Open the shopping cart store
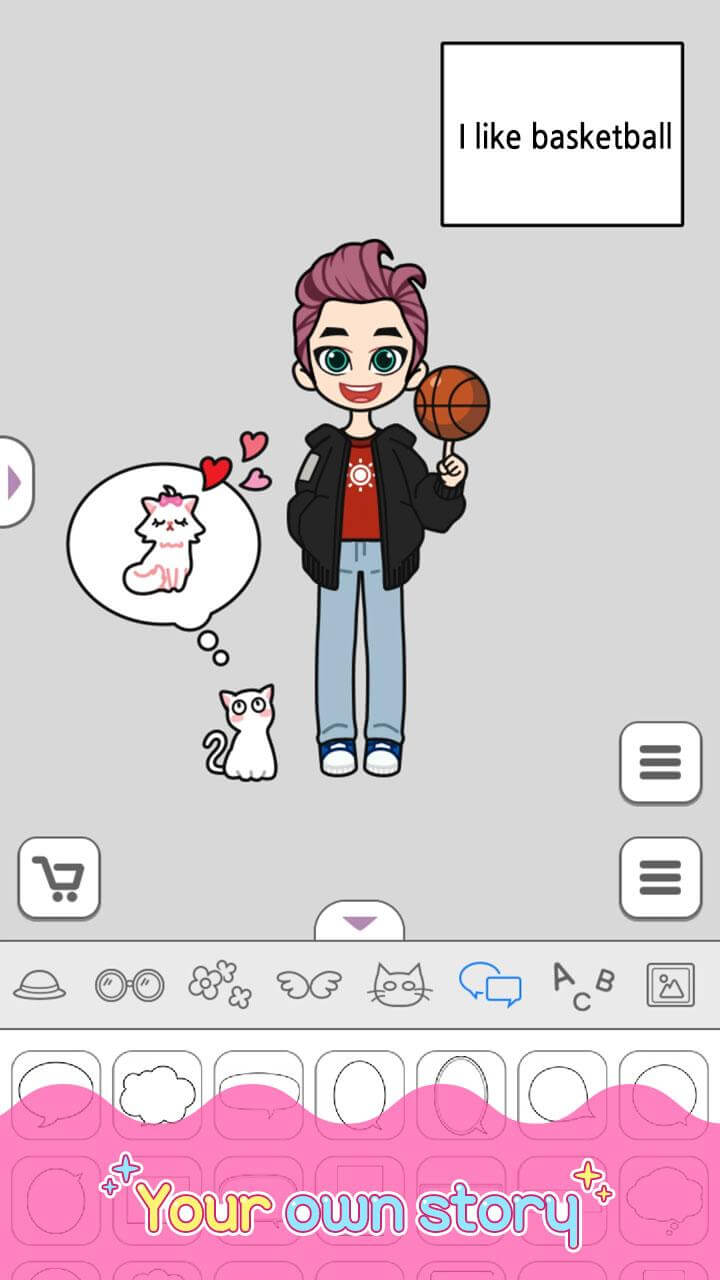 (x=59, y=878)
